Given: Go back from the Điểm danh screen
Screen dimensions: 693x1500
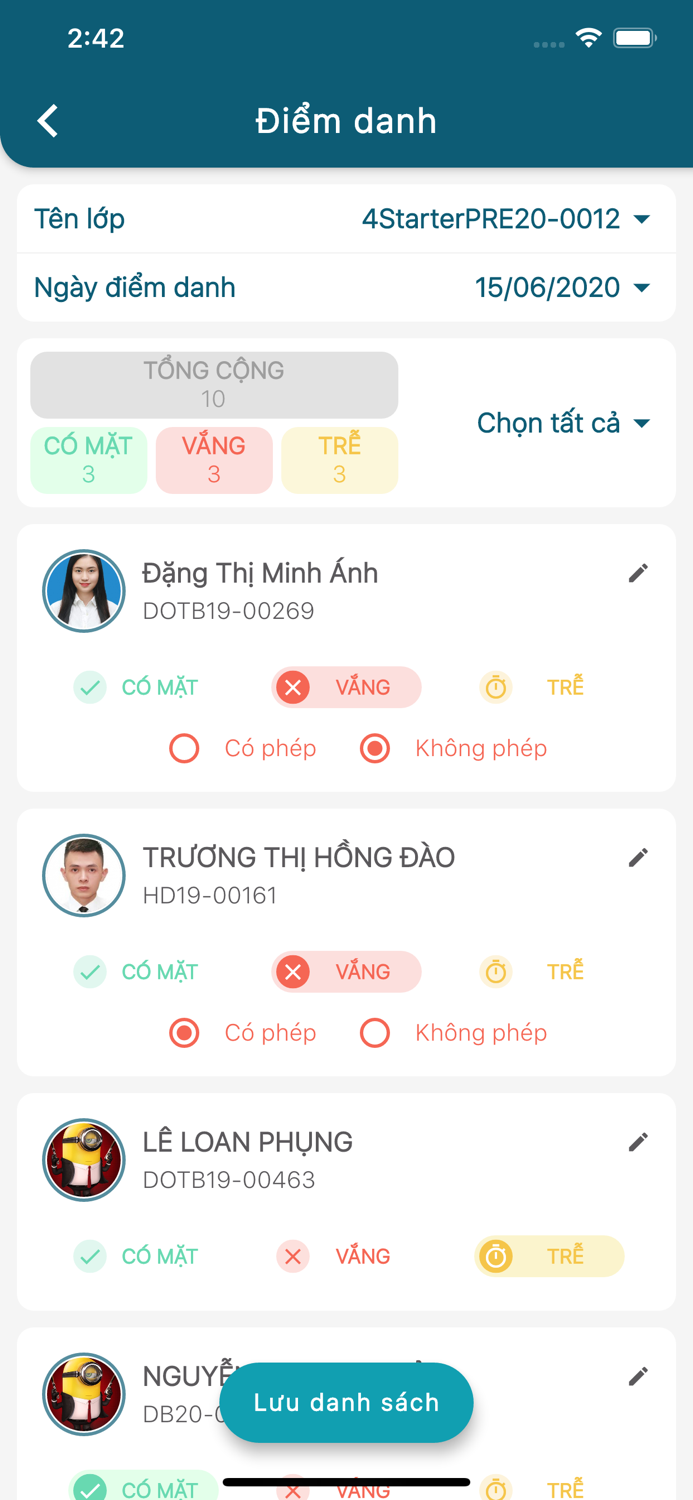Looking at the screenshot, I should pyautogui.click(x=47, y=121).
